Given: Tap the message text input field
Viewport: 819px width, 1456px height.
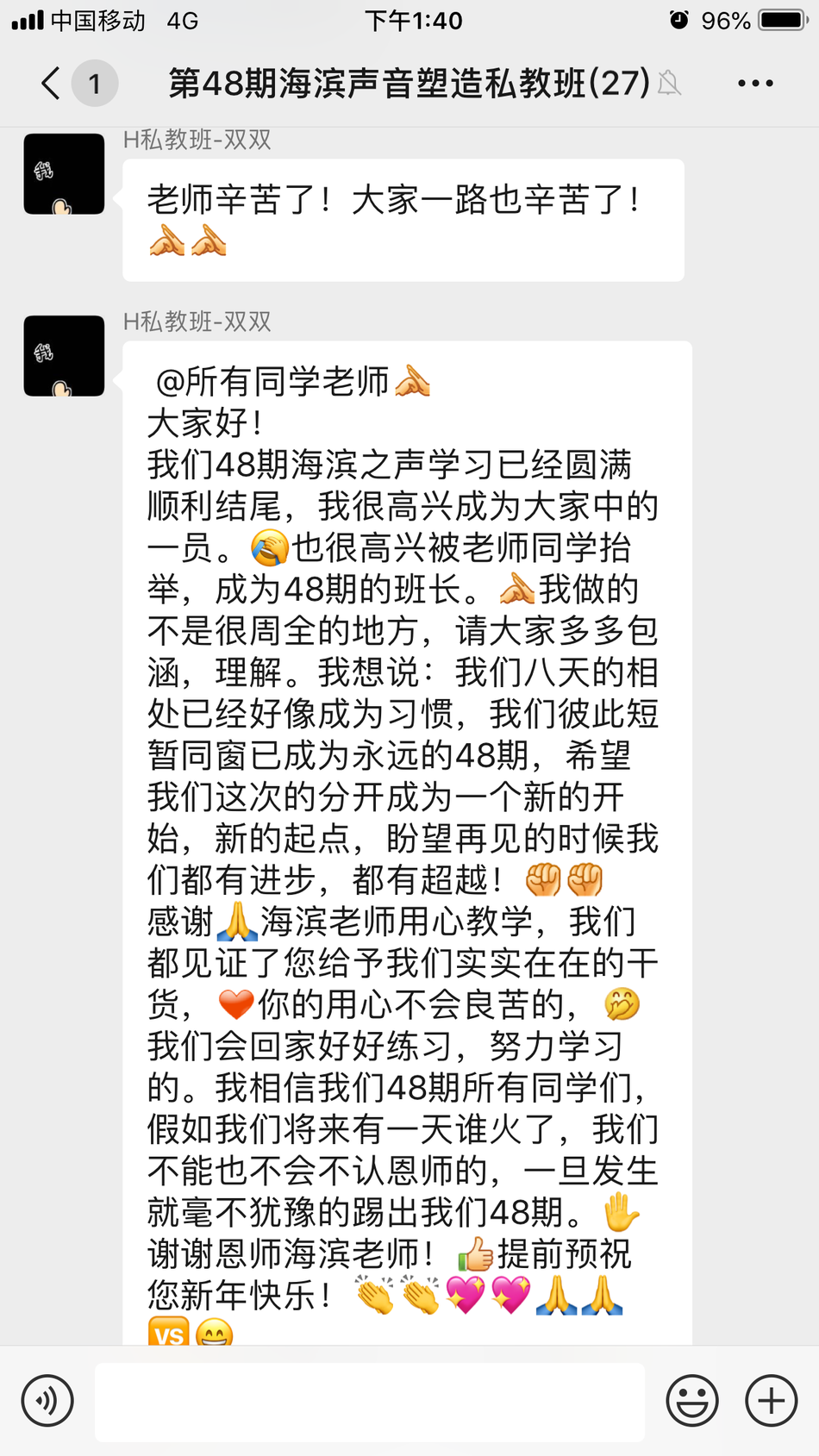Looking at the screenshot, I should (369, 1402).
